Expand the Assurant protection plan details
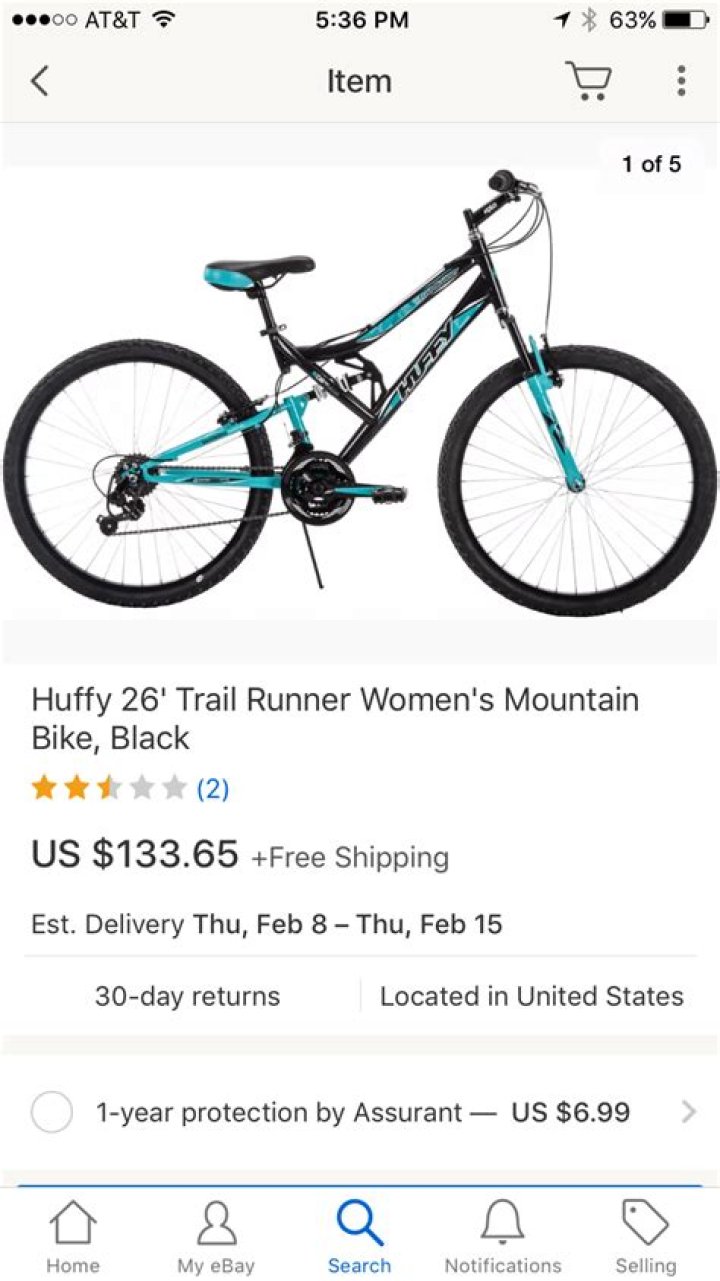The height and width of the screenshot is (1281, 720). coord(688,1112)
